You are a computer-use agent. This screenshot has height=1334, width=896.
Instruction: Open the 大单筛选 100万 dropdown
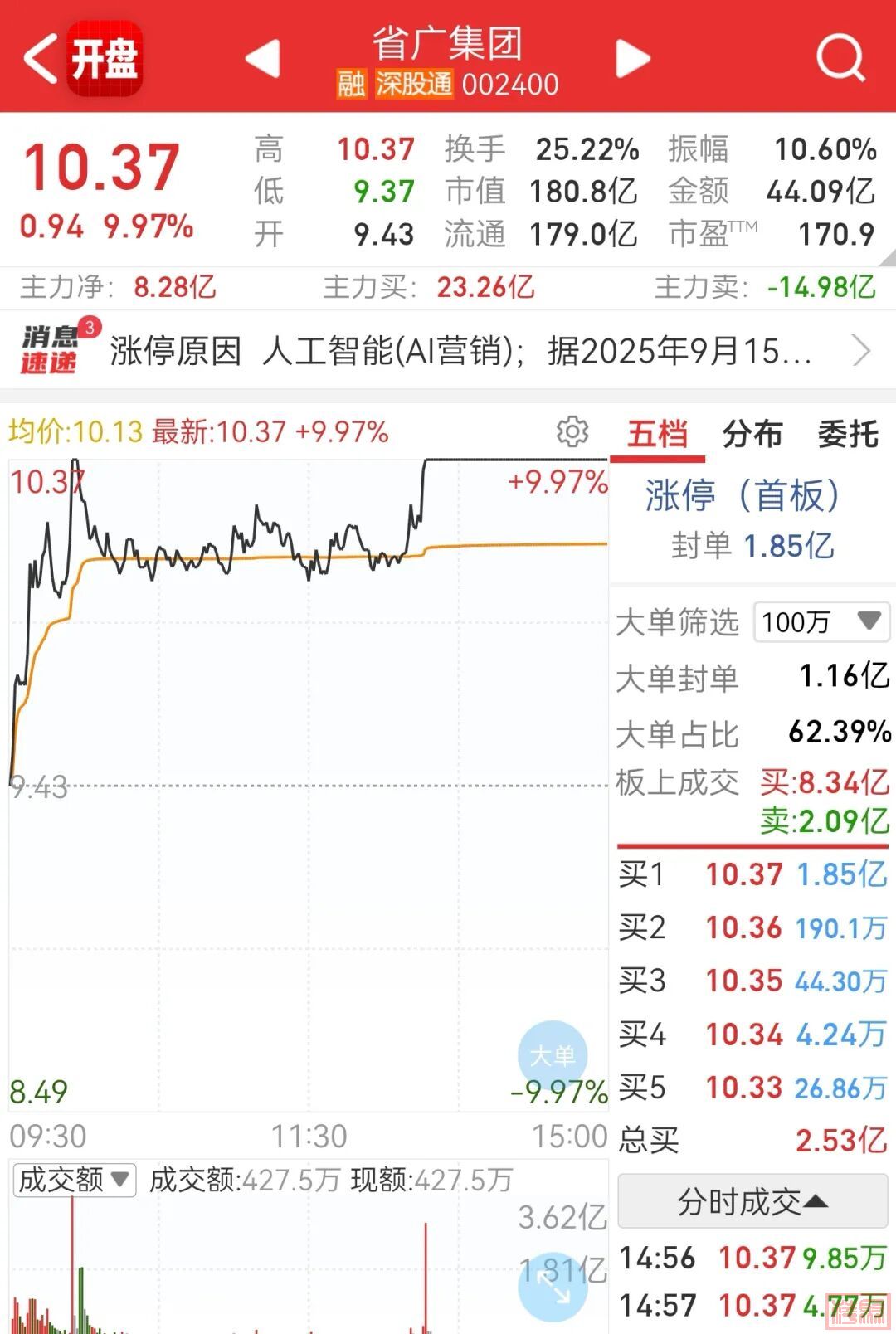tap(821, 621)
